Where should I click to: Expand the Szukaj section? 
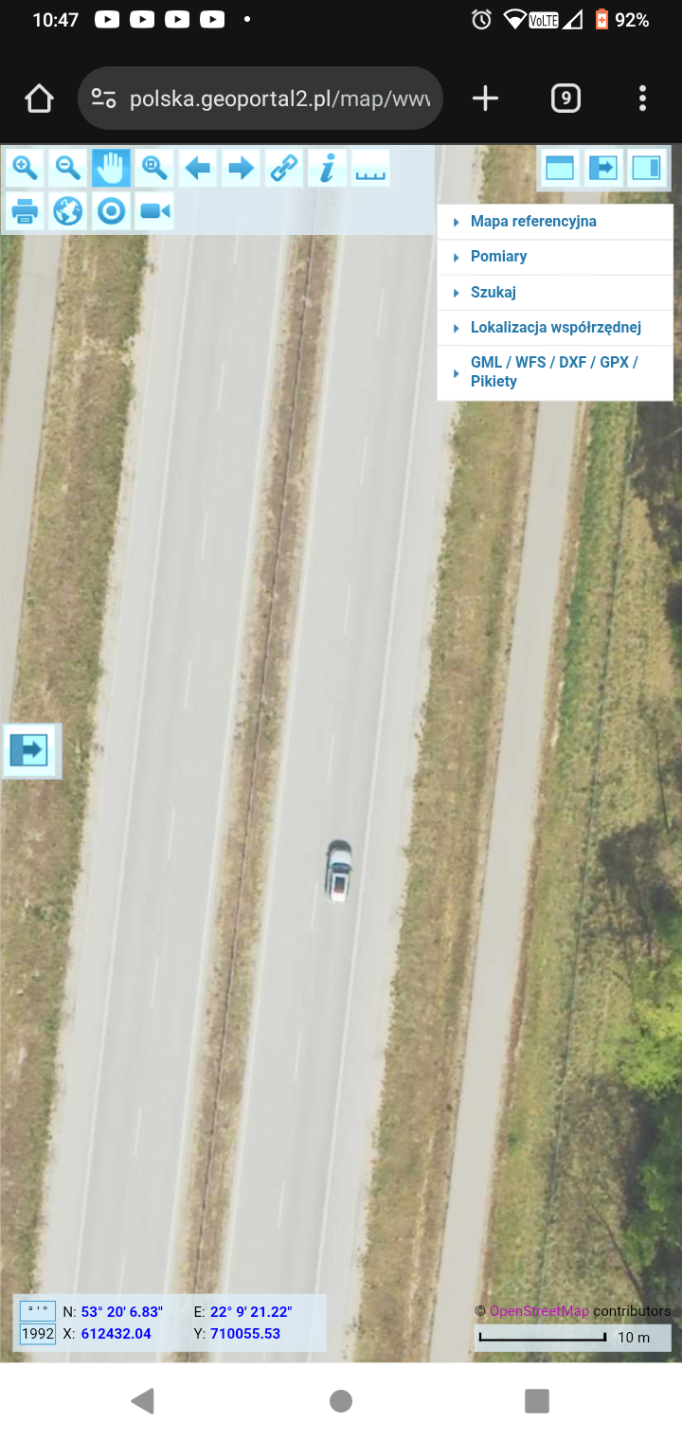493,292
